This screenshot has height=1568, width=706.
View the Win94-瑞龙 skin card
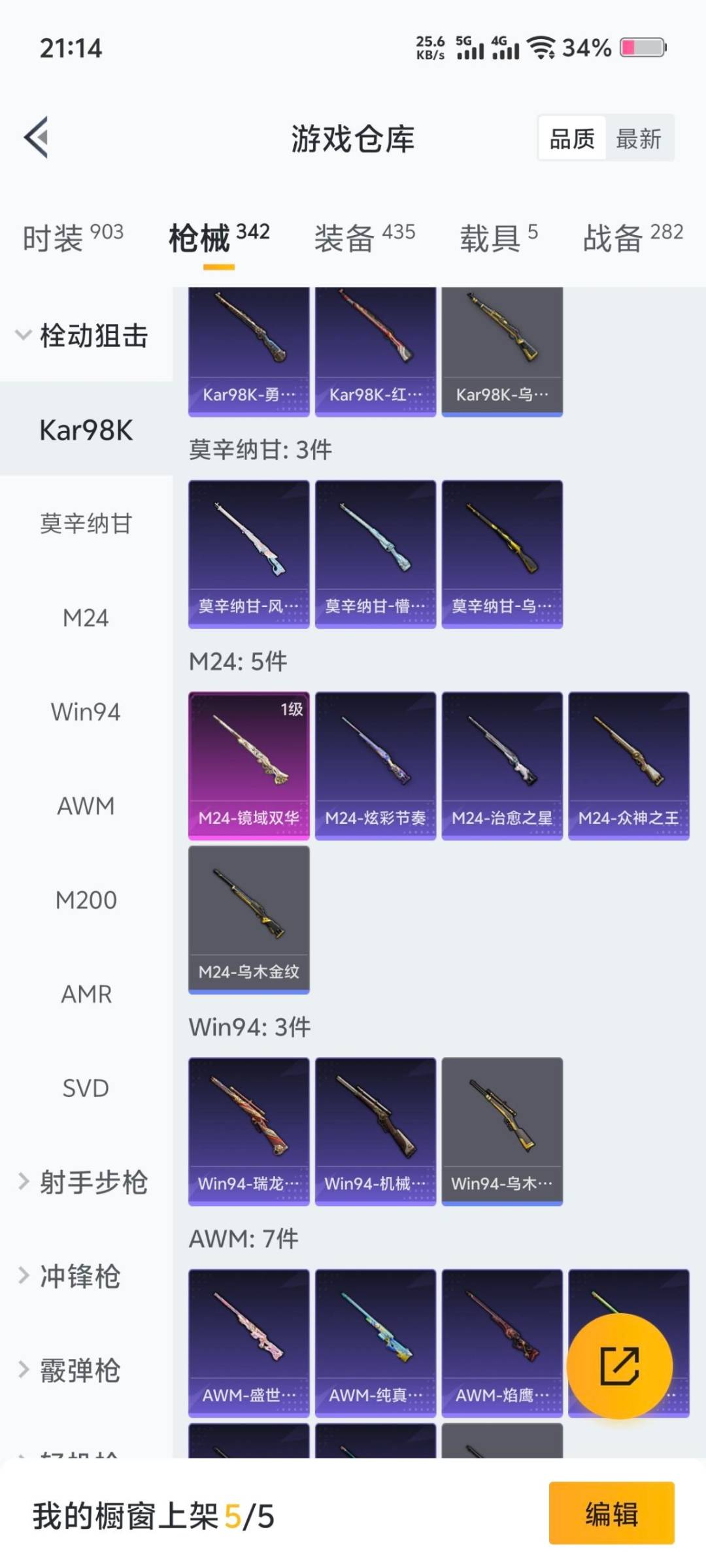point(248,1130)
